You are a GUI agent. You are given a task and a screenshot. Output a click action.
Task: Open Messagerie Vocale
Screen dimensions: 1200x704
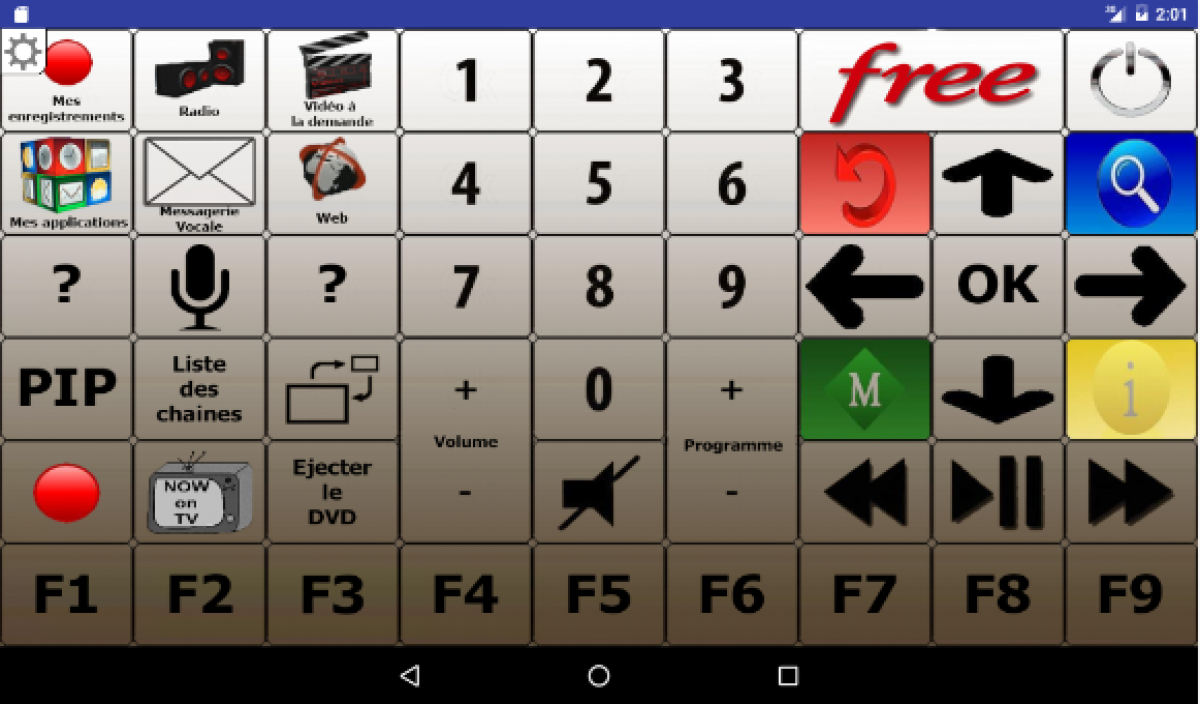[x=199, y=183]
